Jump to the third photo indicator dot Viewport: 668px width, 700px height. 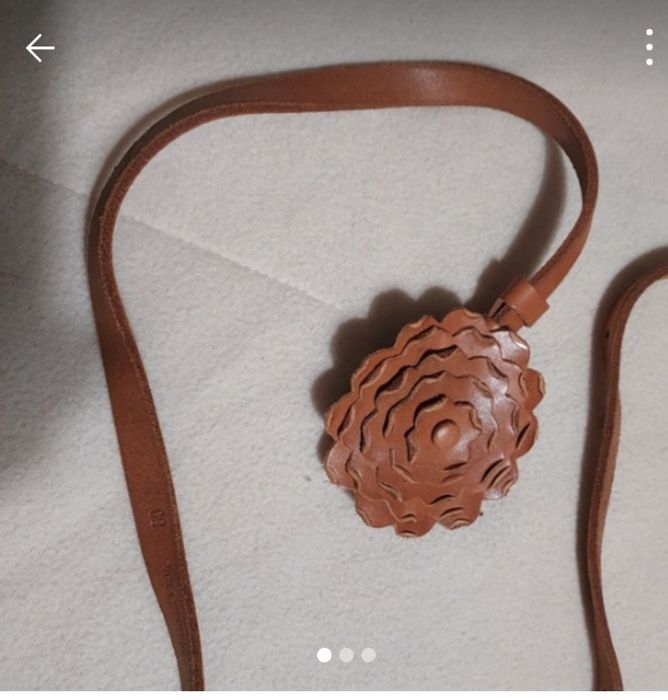tap(368, 655)
